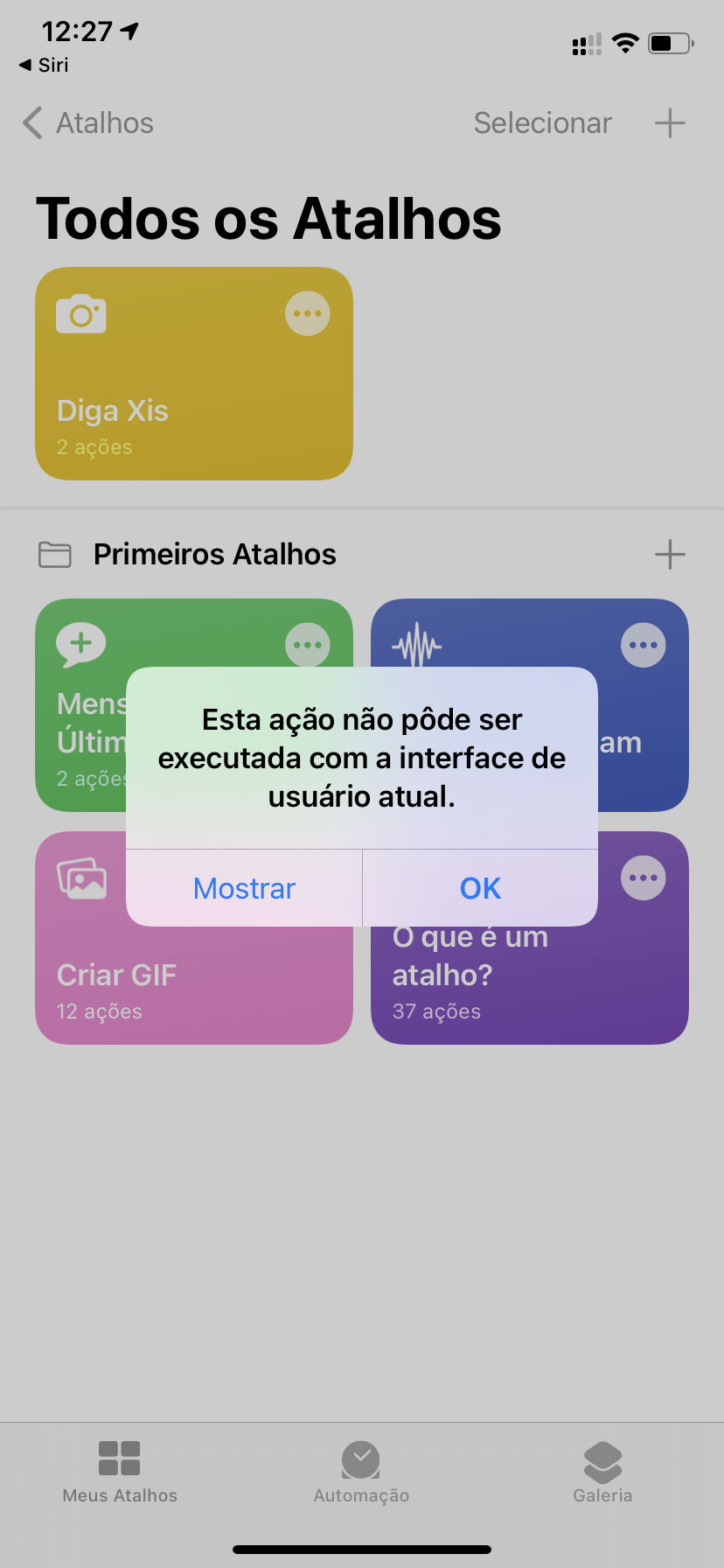The image size is (724, 1568).
Task: Go back to Atalhos
Action: pos(88,123)
